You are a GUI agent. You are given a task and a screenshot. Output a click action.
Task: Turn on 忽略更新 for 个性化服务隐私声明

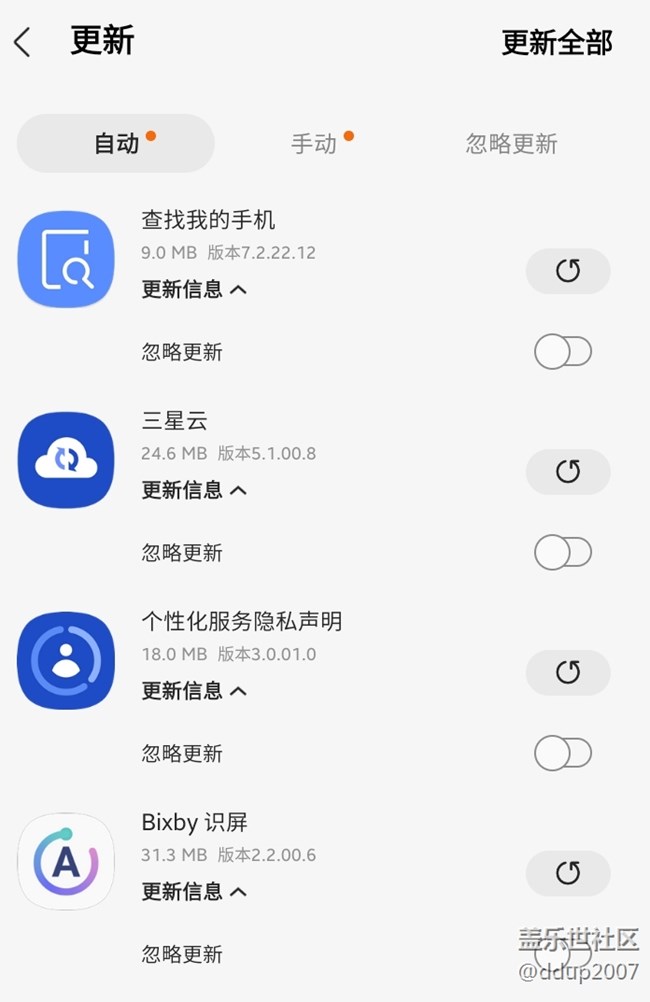click(x=563, y=753)
